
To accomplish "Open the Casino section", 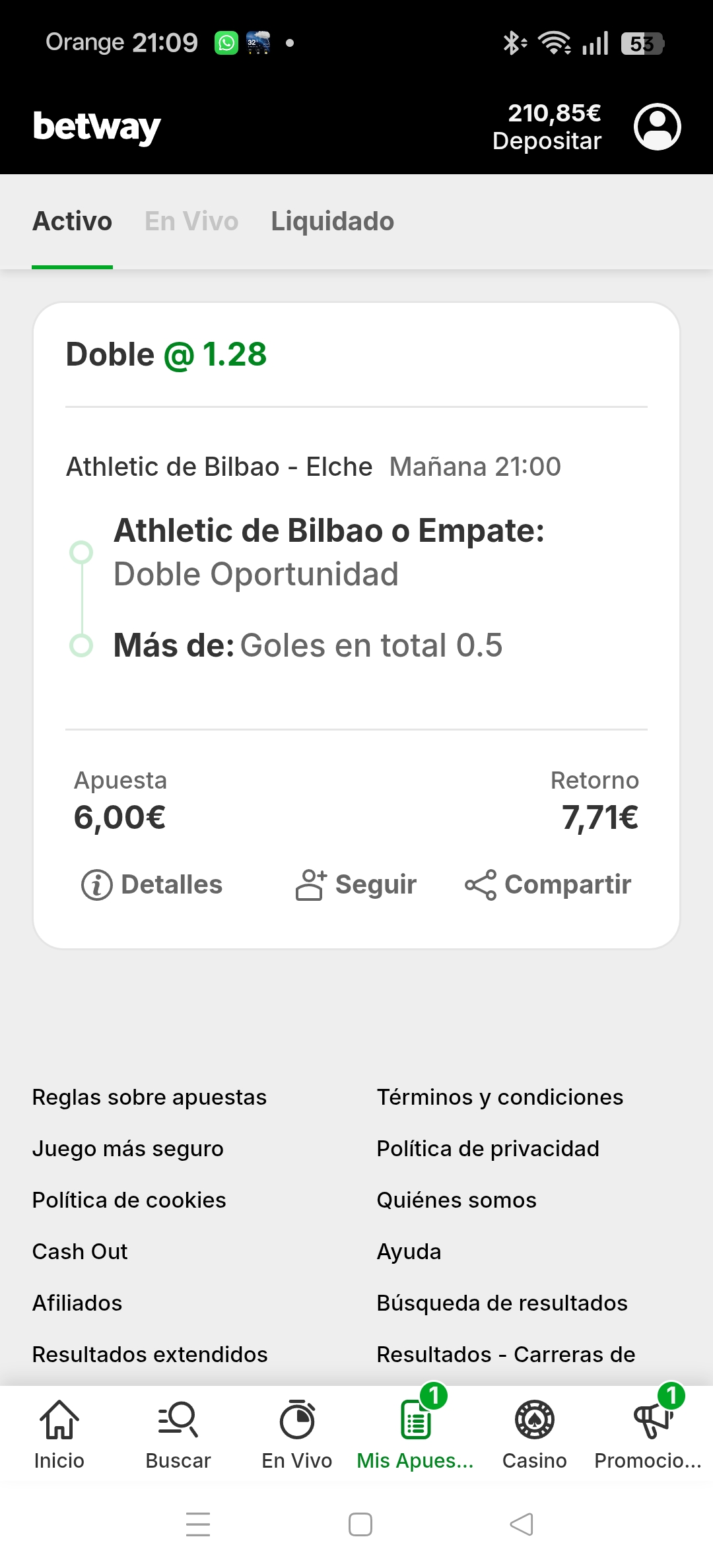I will click(535, 1433).
